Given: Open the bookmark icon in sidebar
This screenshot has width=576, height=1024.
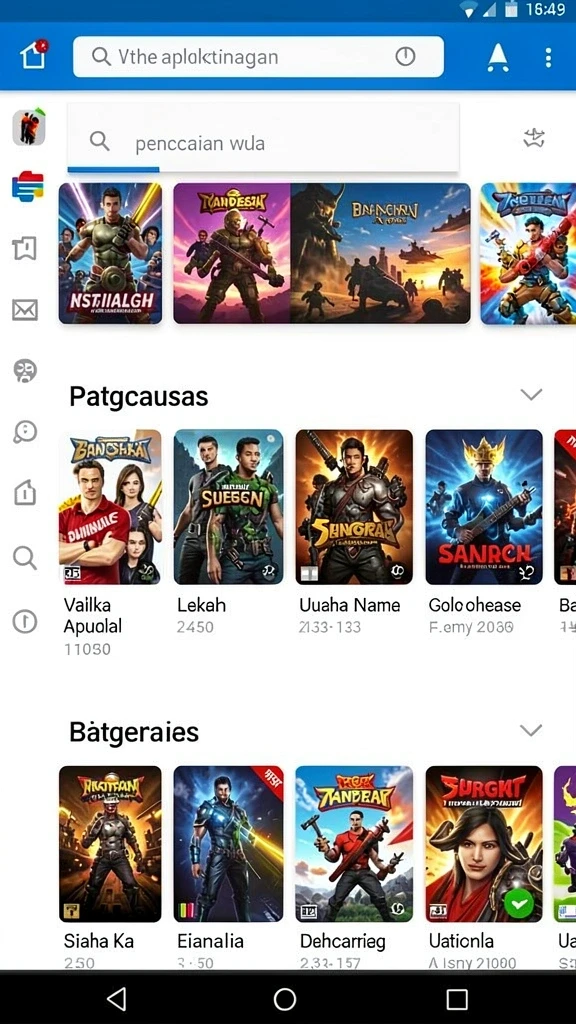Looking at the screenshot, I should [x=25, y=249].
